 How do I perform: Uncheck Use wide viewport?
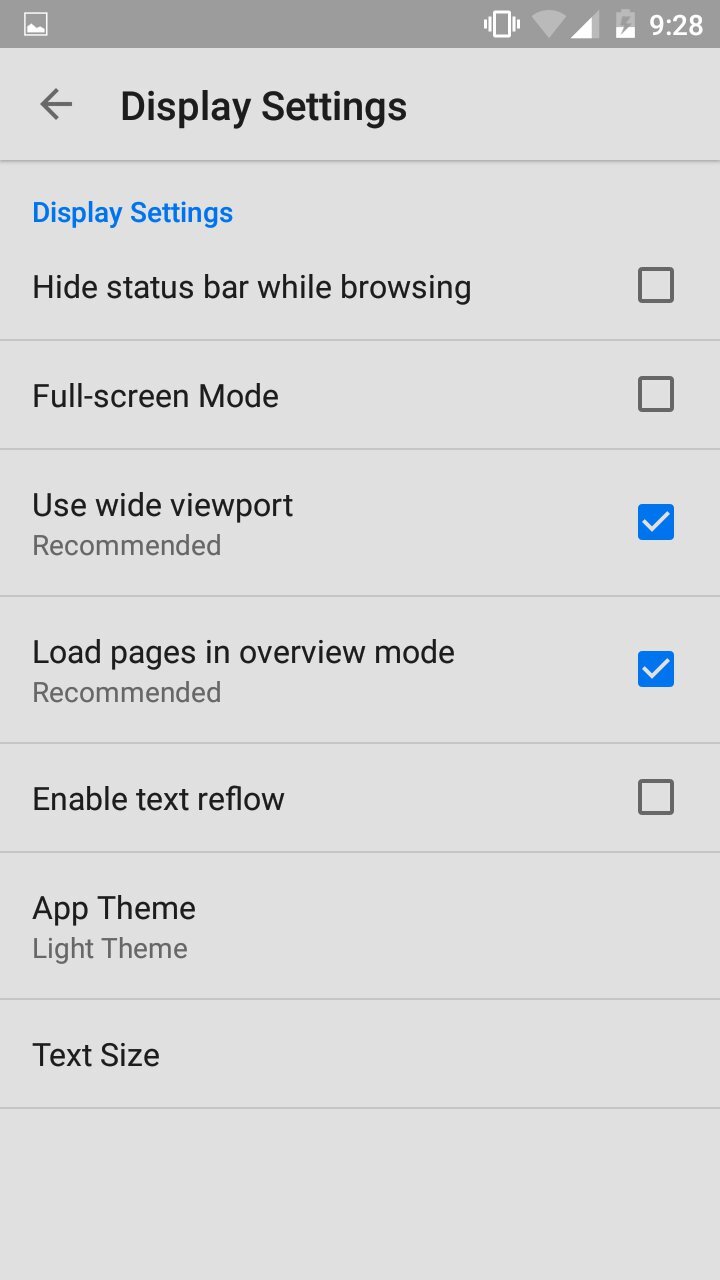(655, 522)
